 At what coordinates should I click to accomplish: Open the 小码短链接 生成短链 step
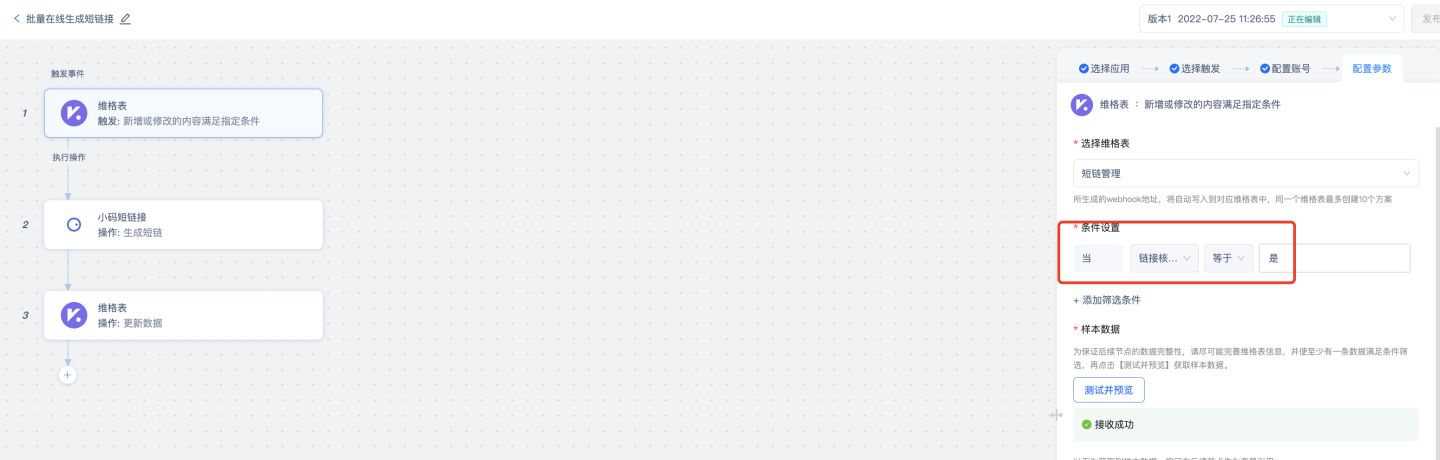click(183, 224)
